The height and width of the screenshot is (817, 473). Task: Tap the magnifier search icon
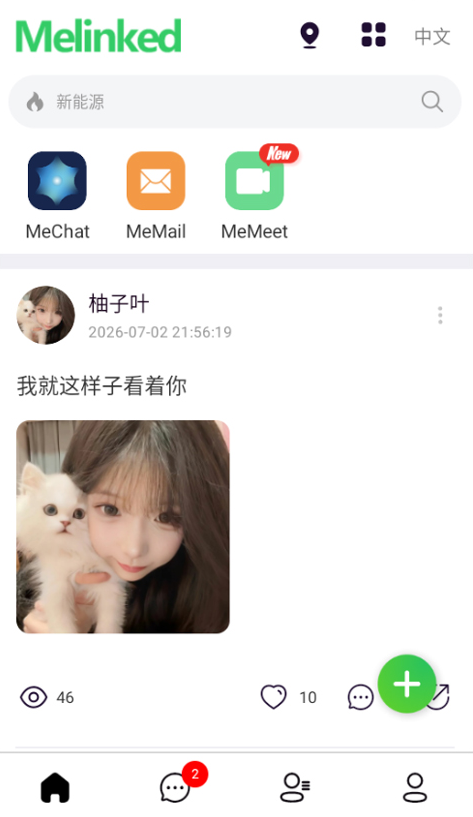click(x=432, y=102)
